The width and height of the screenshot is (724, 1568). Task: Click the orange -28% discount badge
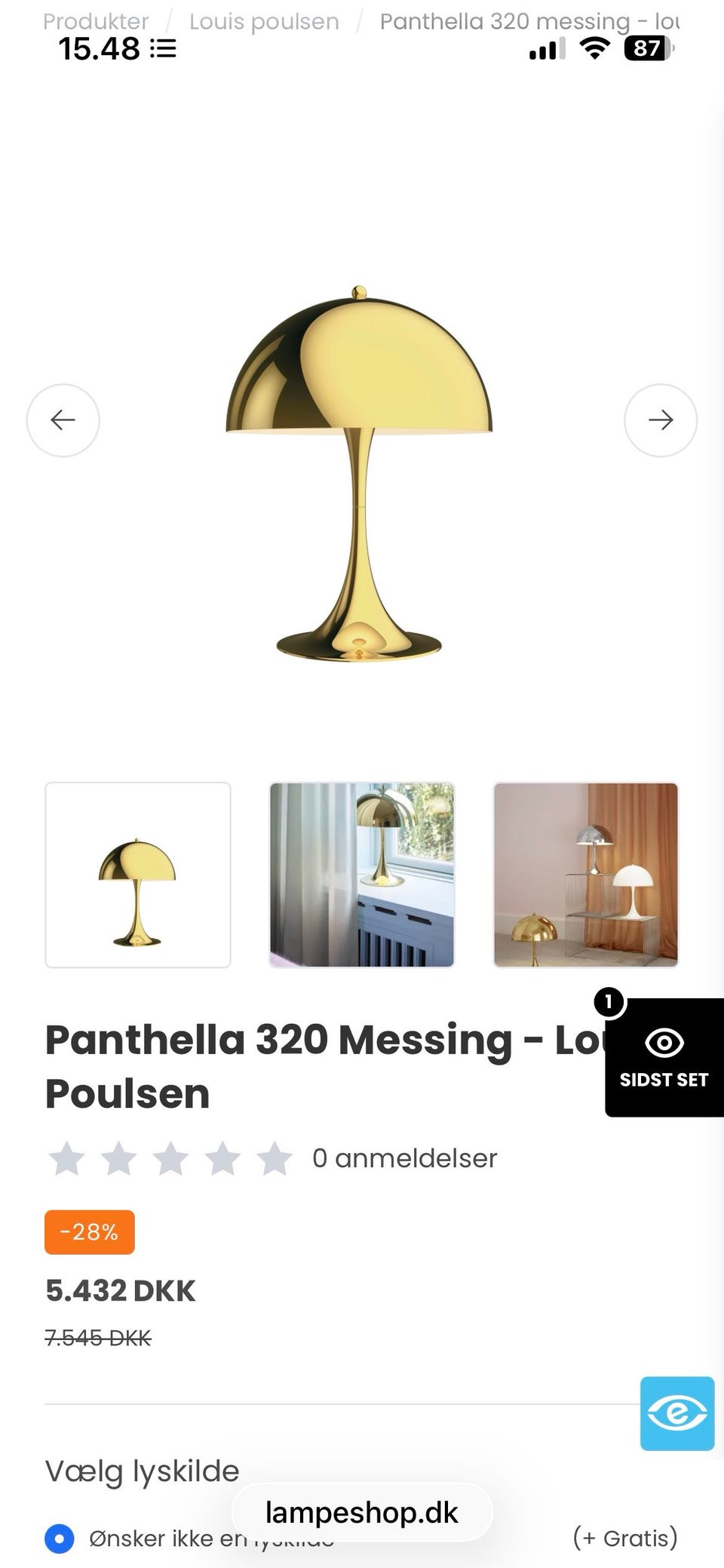click(x=88, y=1232)
